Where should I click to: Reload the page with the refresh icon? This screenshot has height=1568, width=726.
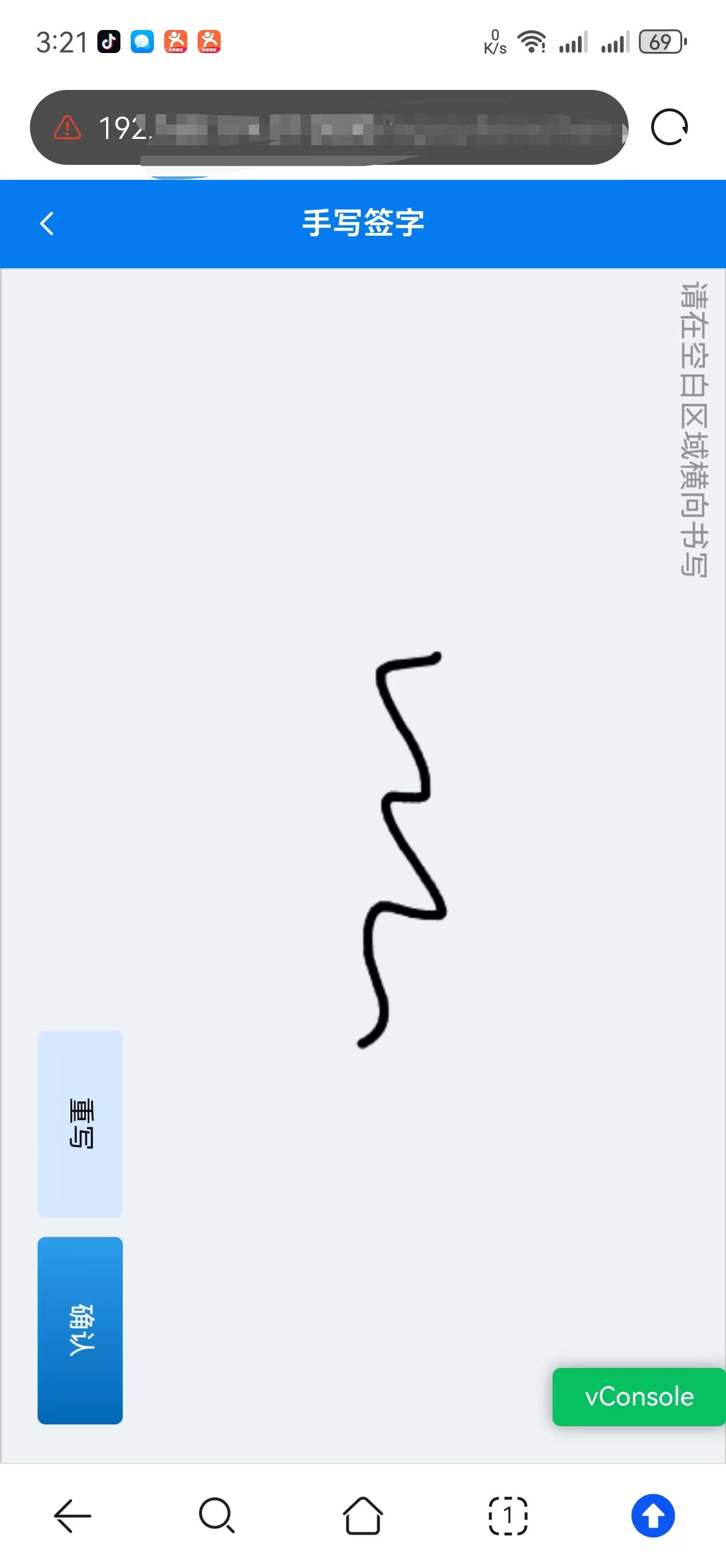(x=669, y=127)
